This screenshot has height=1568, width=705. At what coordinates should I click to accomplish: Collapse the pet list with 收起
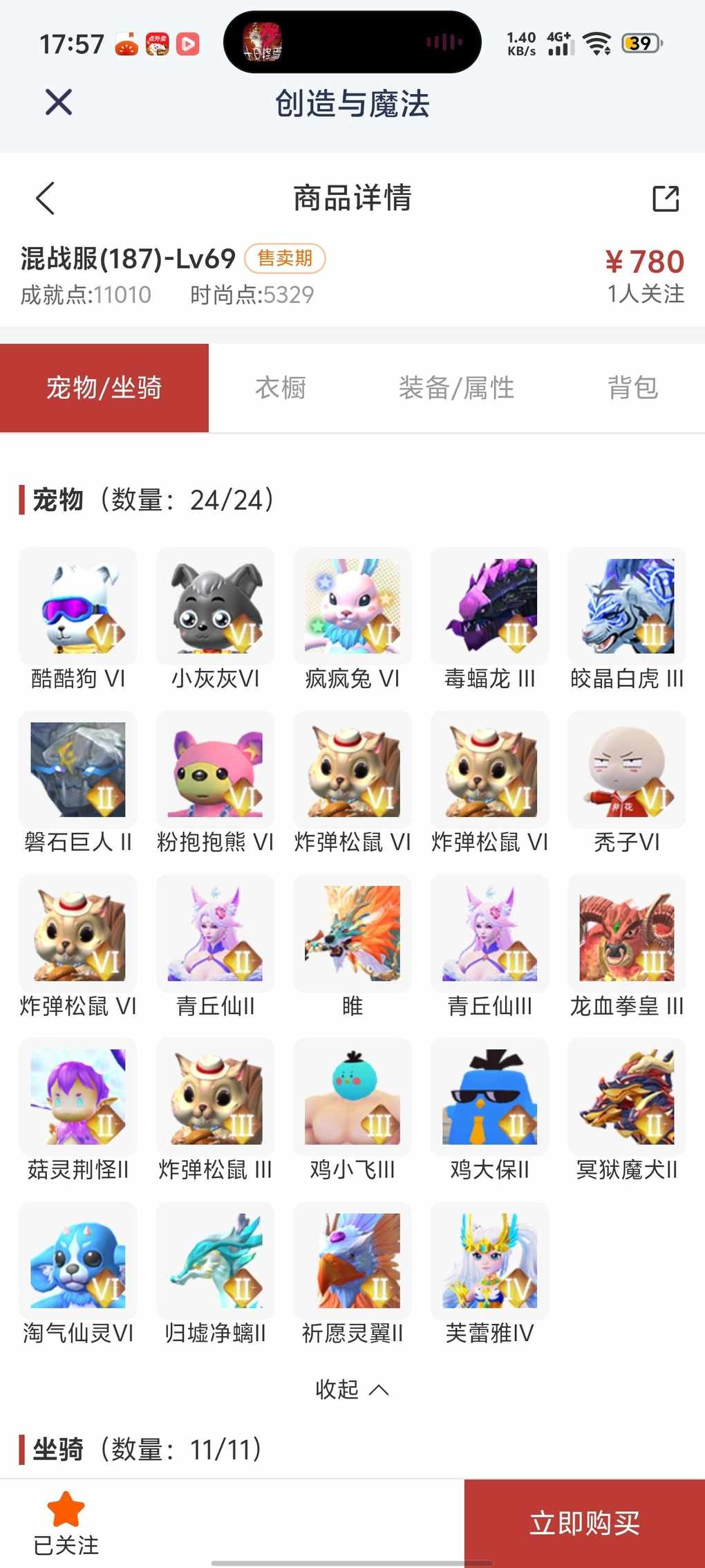click(x=352, y=1388)
